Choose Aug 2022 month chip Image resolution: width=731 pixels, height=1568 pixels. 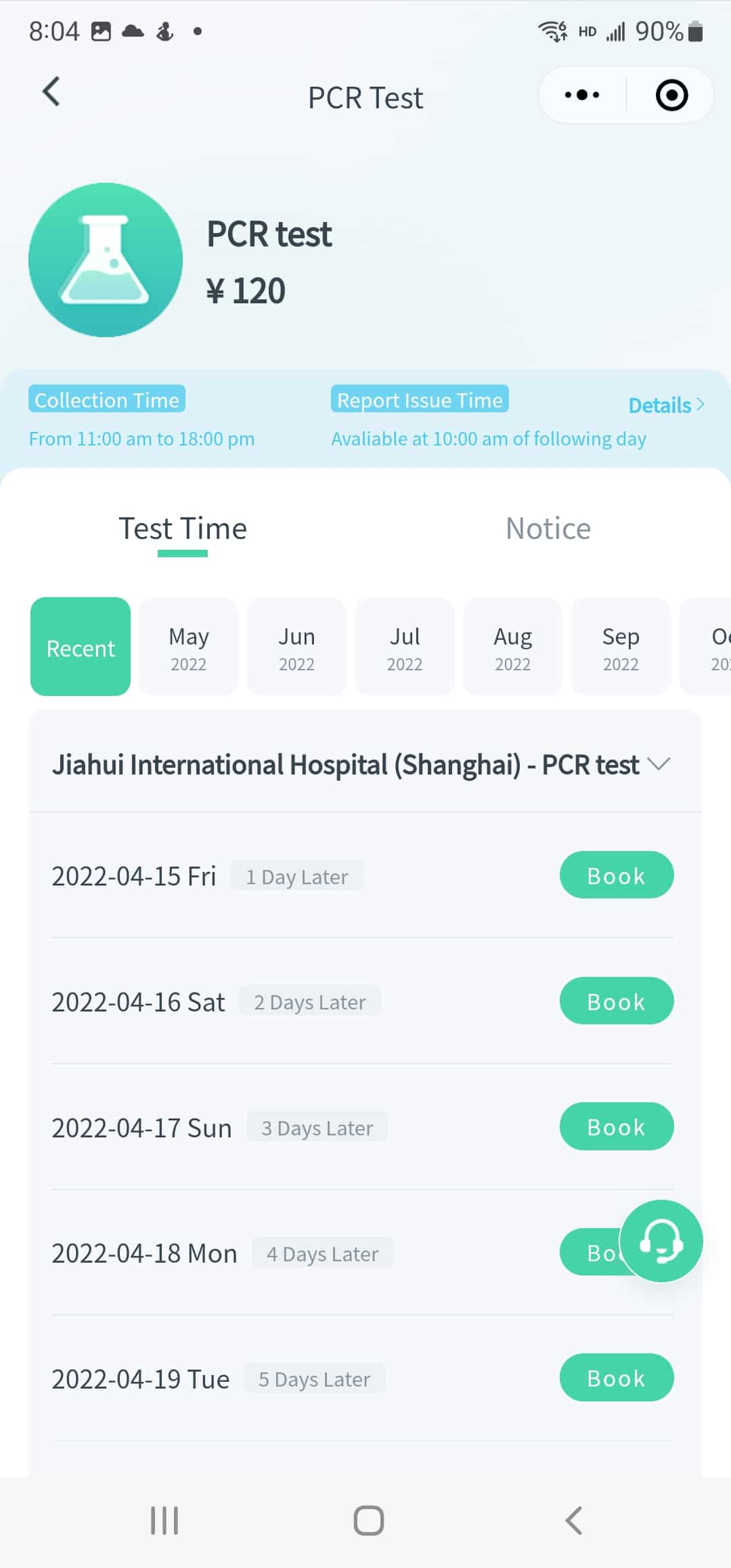[512, 647]
